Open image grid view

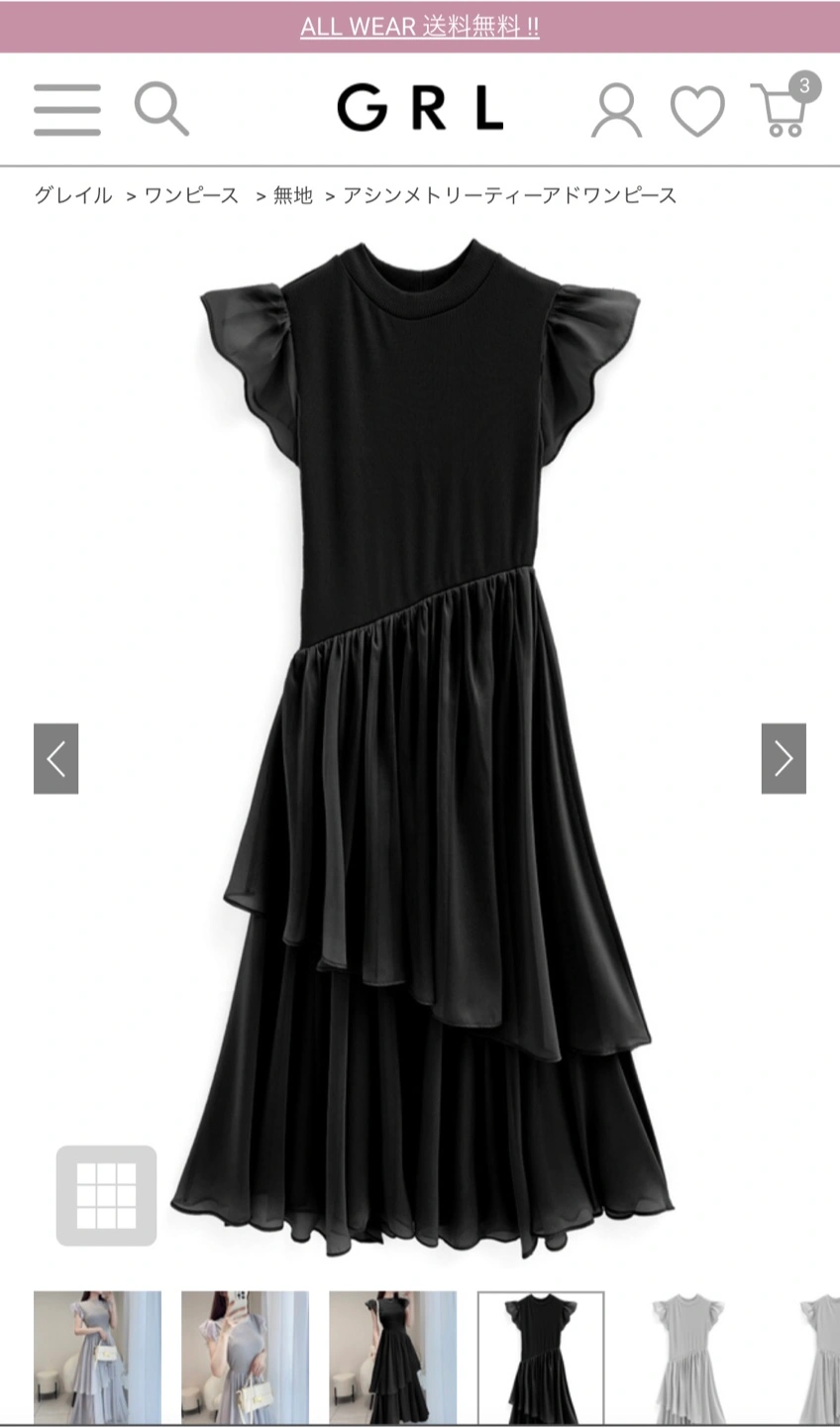pyautogui.click(x=107, y=1195)
